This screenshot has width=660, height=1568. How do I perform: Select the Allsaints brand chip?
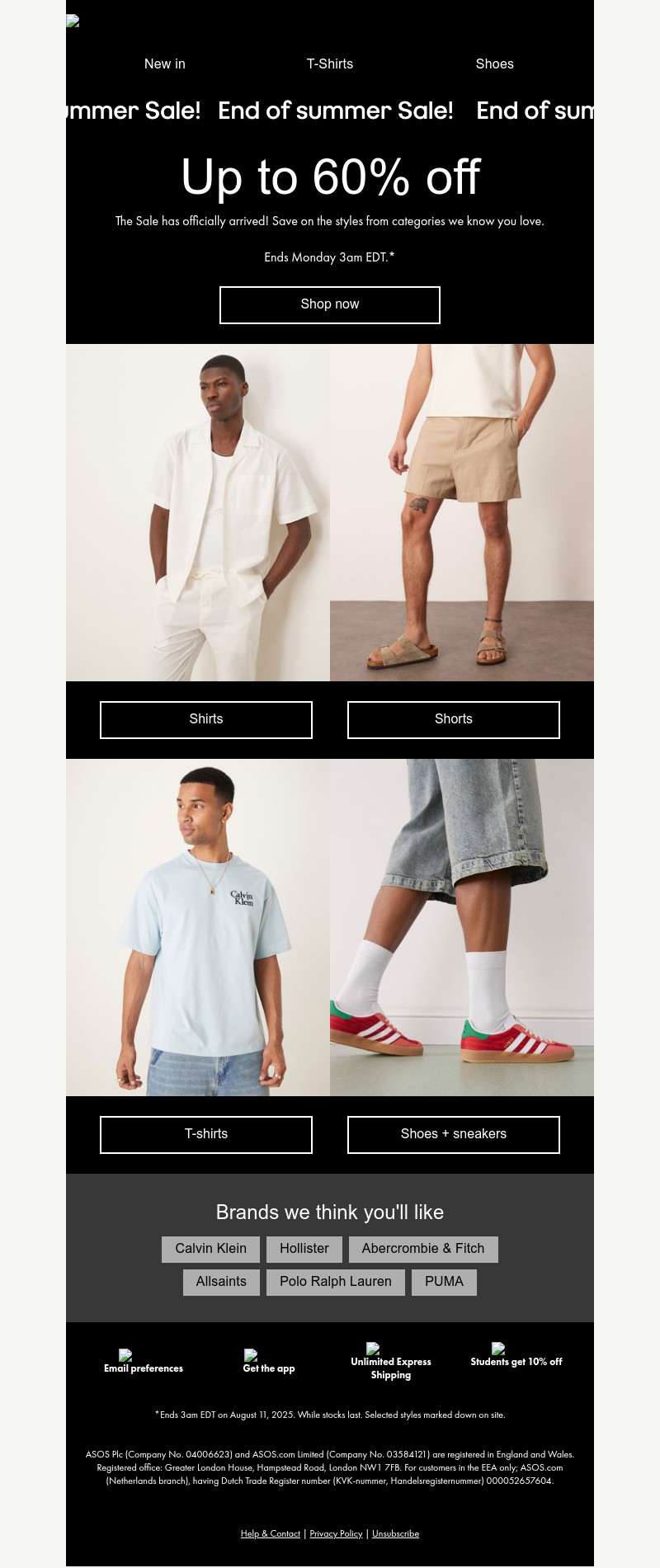pos(221,1282)
